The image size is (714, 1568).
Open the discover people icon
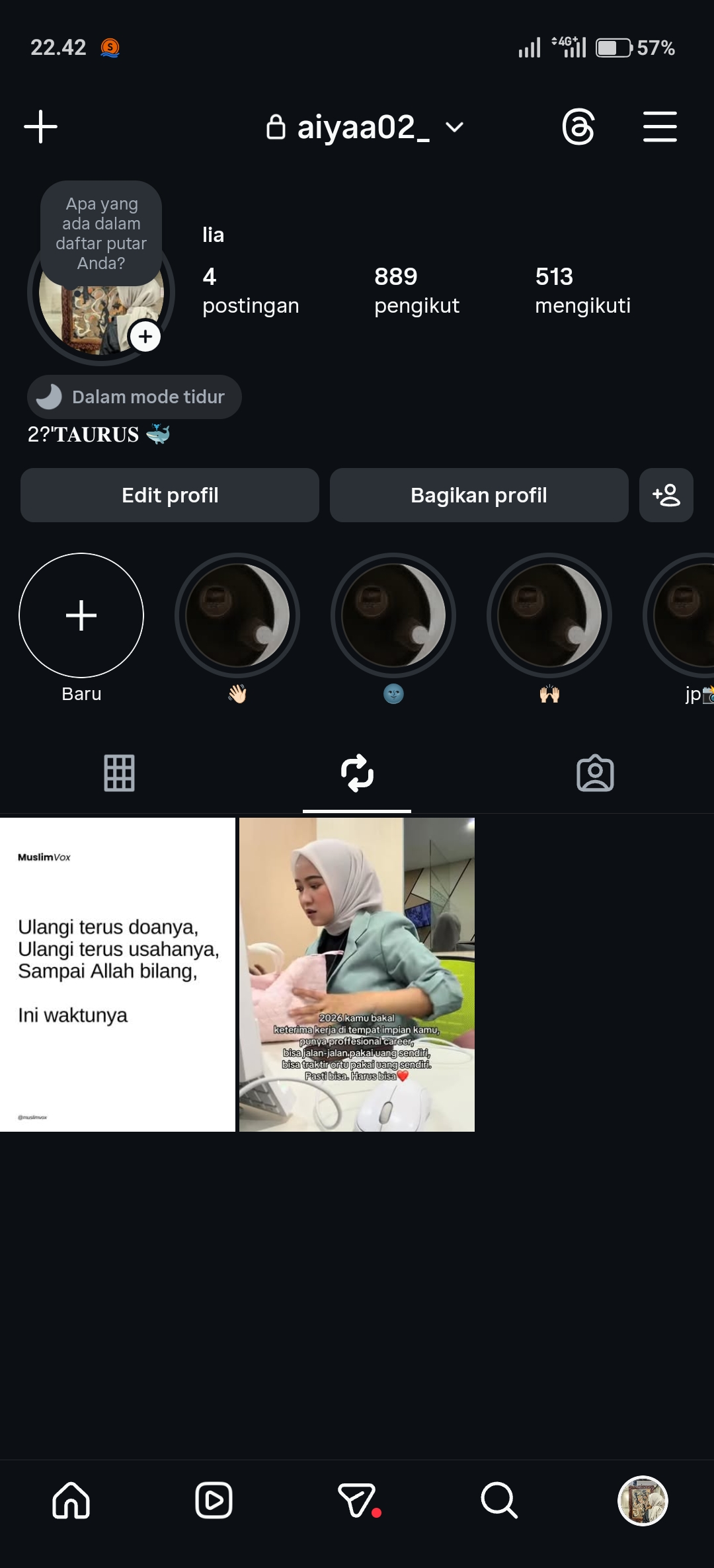click(x=666, y=495)
